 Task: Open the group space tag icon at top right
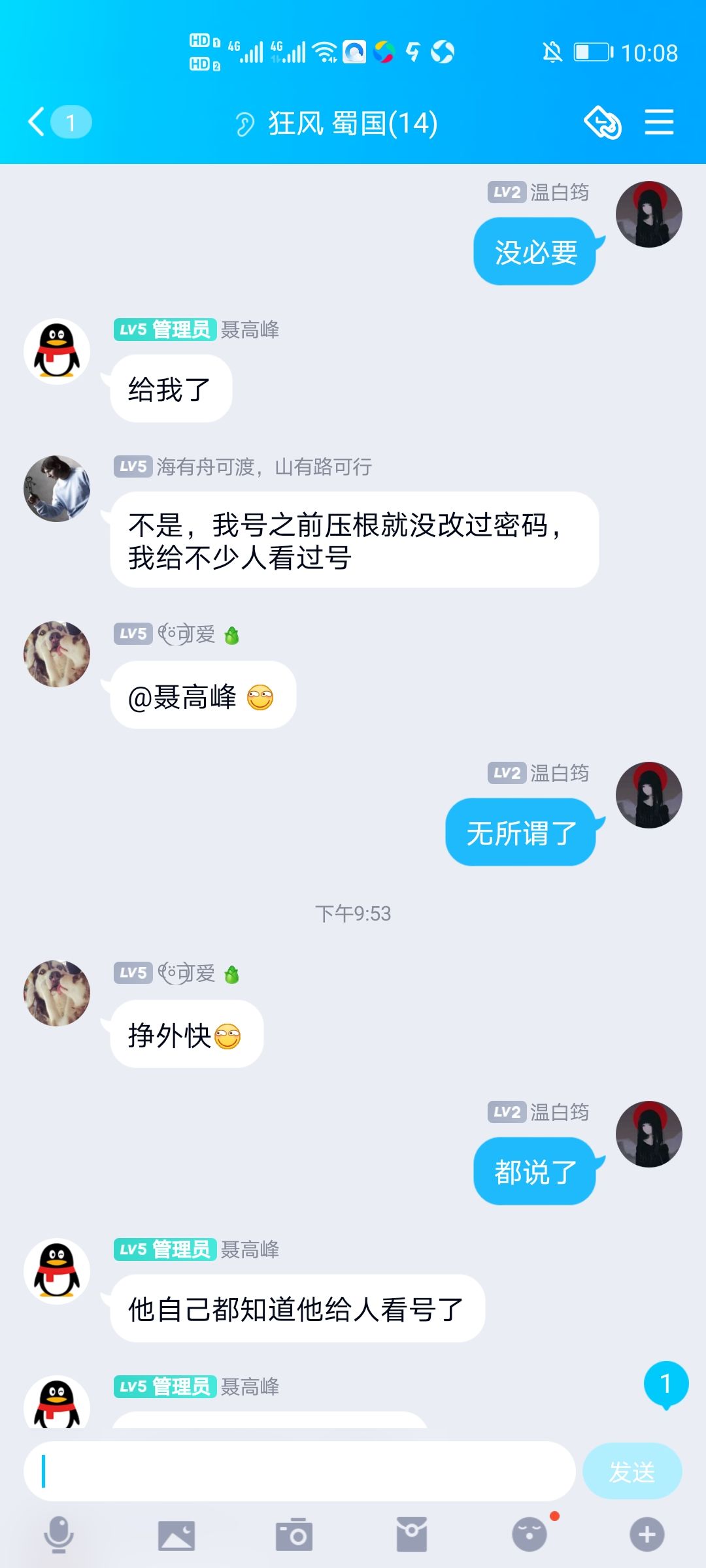pyautogui.click(x=603, y=123)
